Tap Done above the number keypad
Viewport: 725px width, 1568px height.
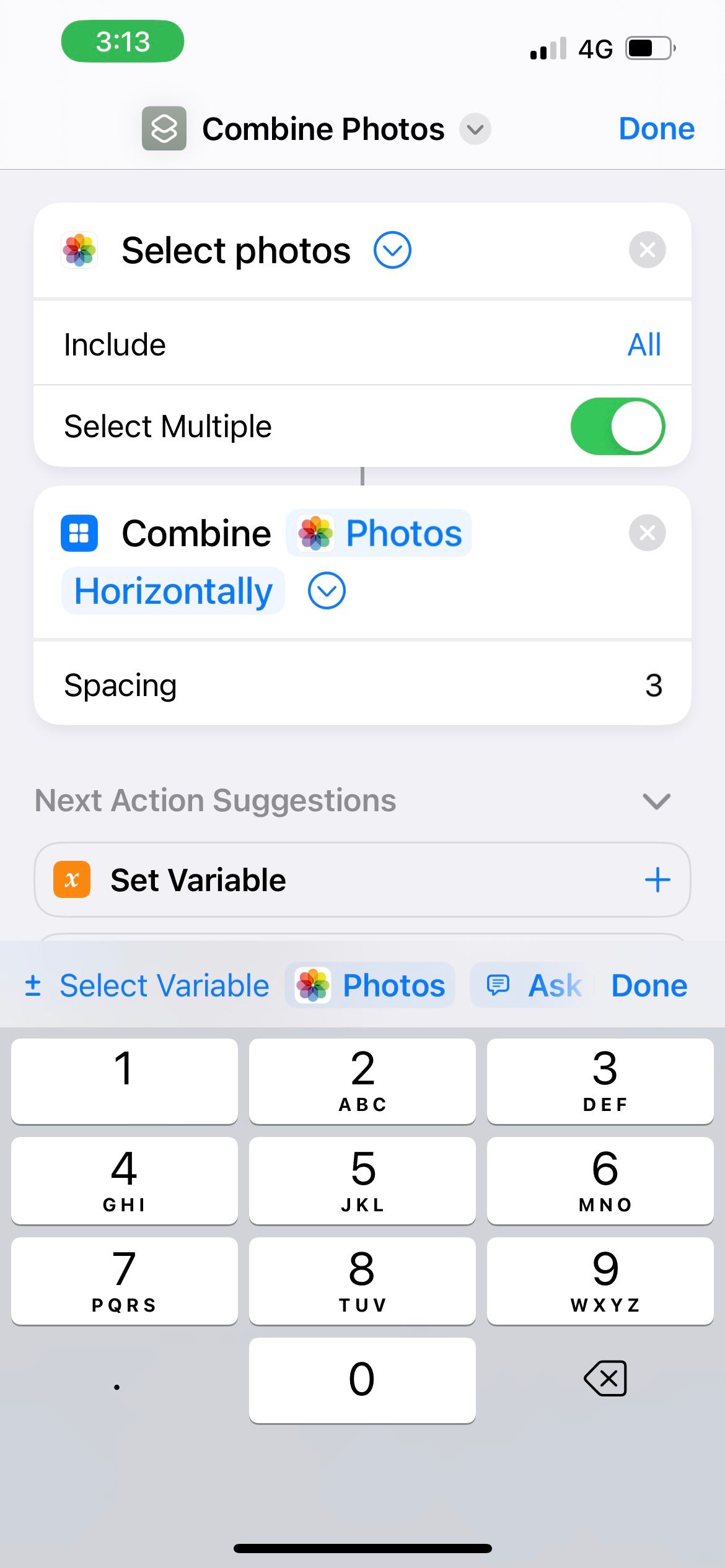coord(649,985)
